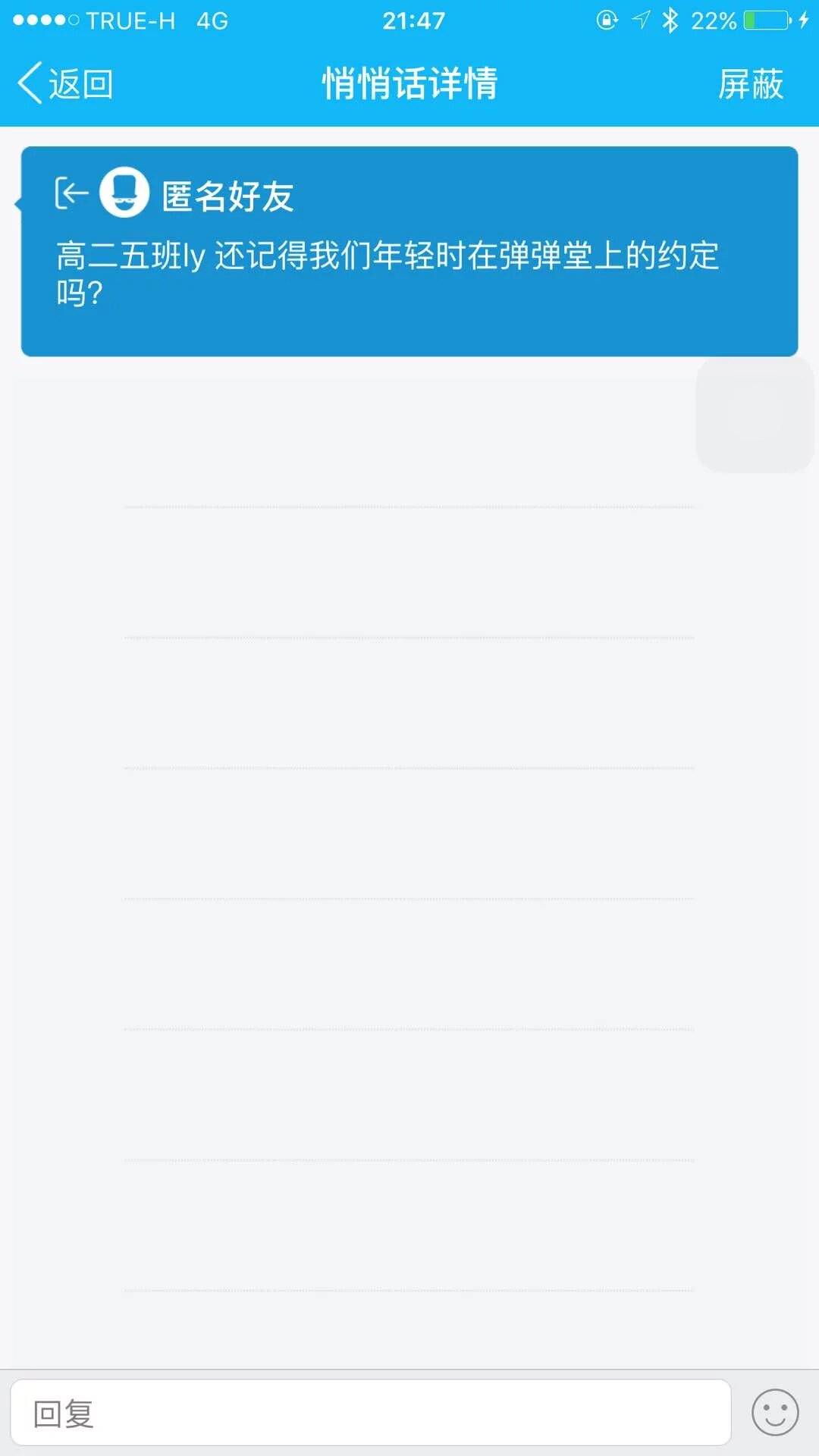Open the 匿名好友 whisper message bubble
Viewport: 819px width, 1456px height.
click(409, 252)
